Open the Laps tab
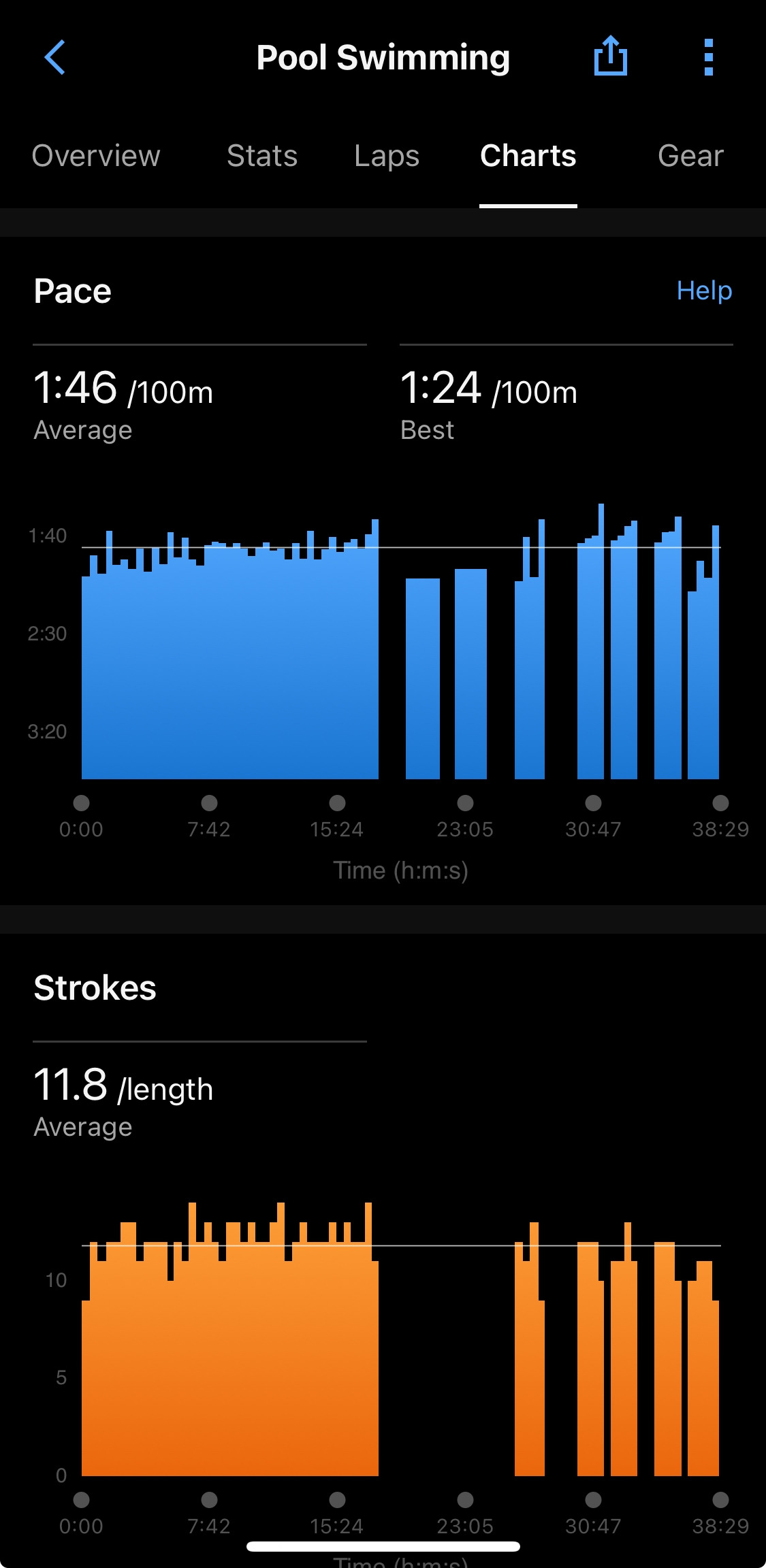 387,156
